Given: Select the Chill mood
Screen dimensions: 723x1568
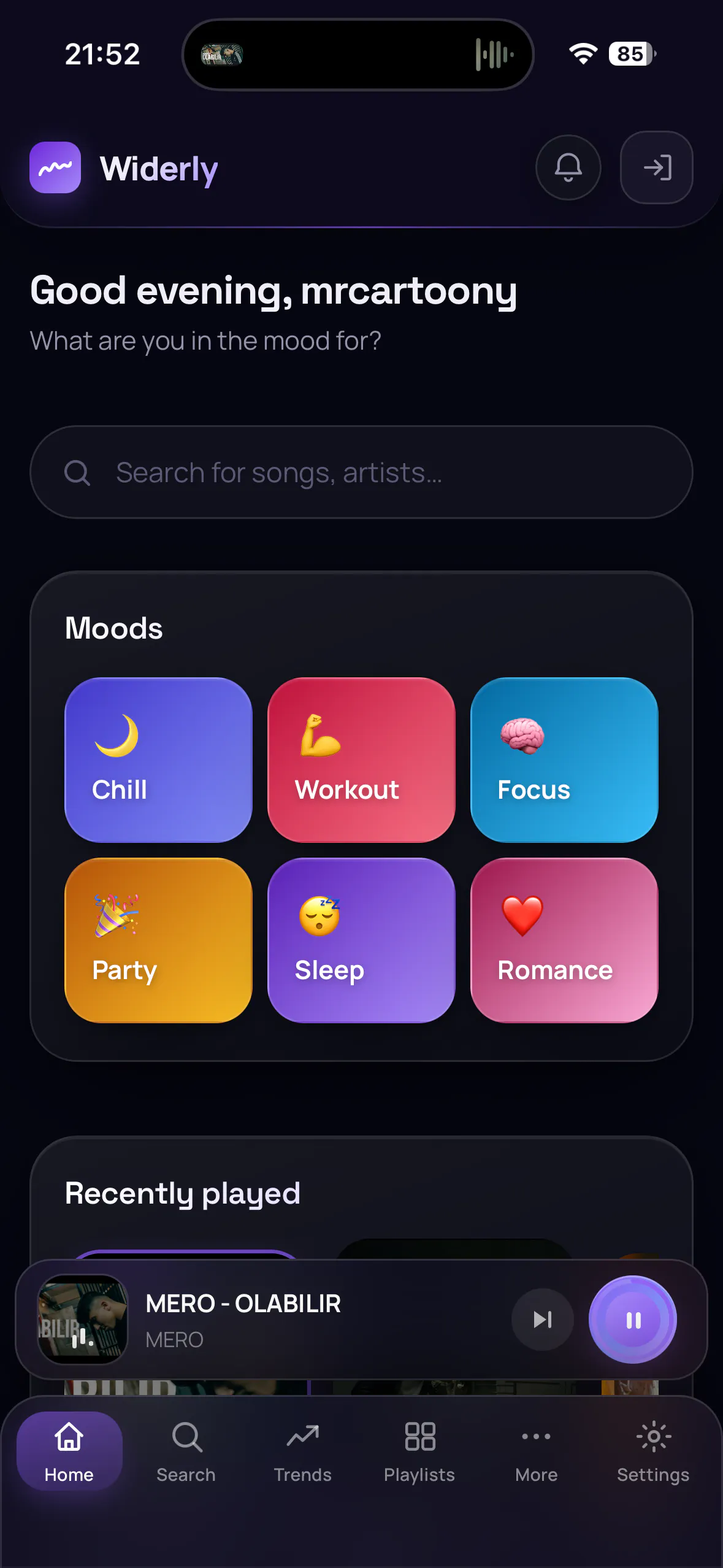Looking at the screenshot, I should point(158,760).
